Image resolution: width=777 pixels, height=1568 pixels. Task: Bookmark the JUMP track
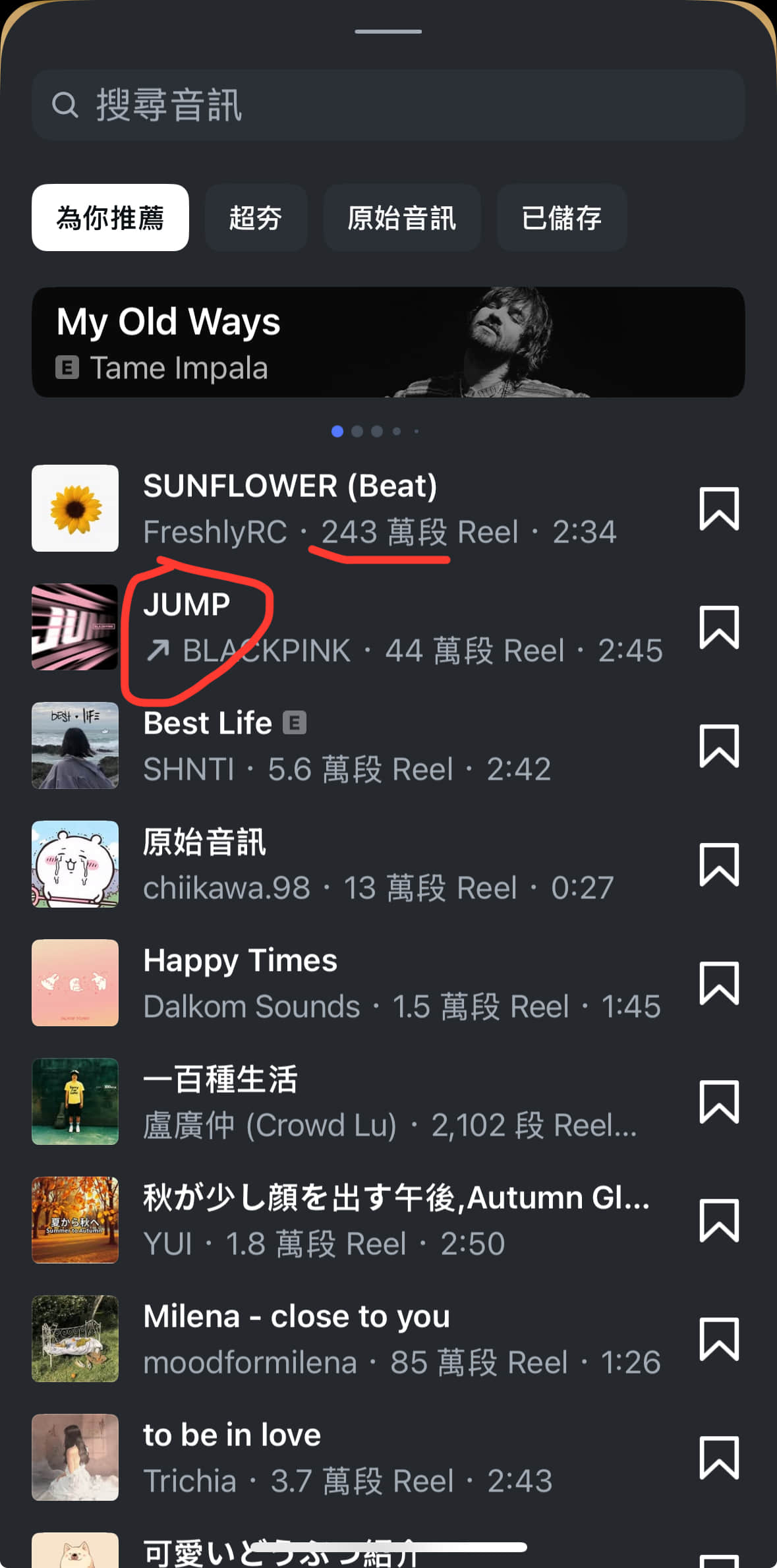click(x=718, y=627)
